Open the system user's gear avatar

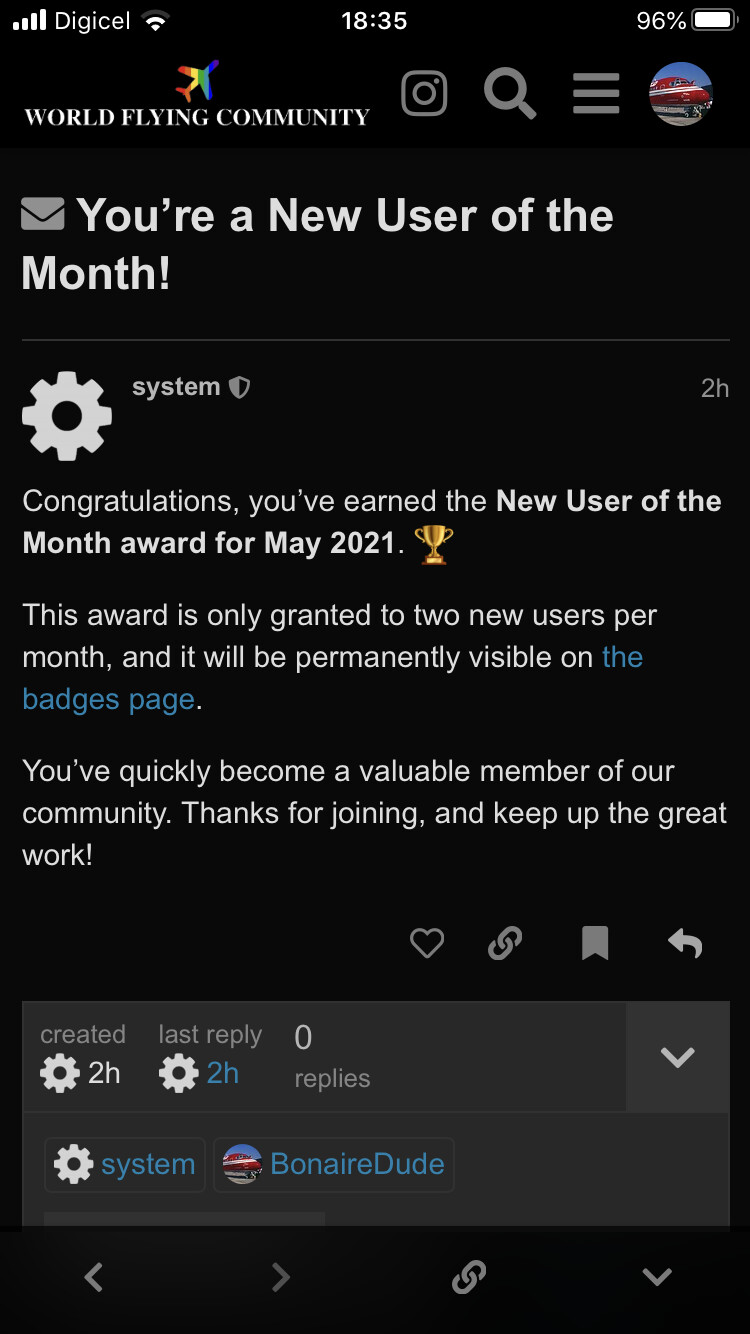click(x=67, y=415)
